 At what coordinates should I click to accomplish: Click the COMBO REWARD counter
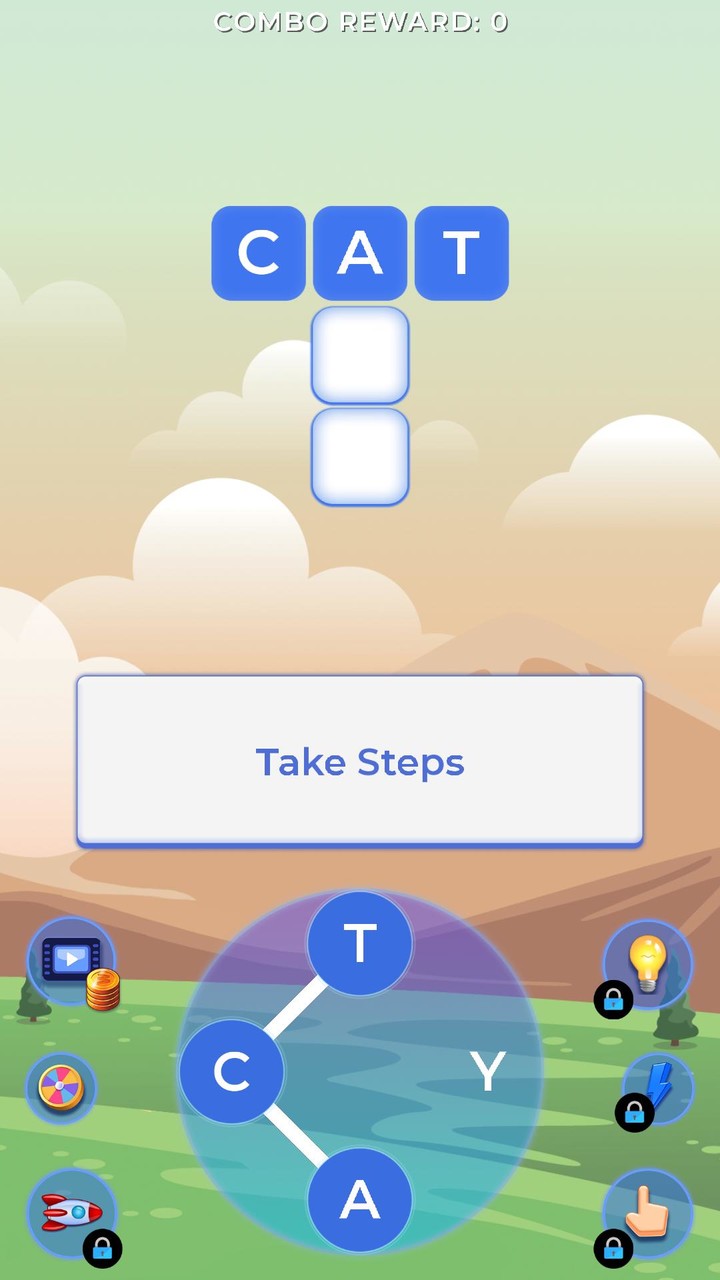360,22
